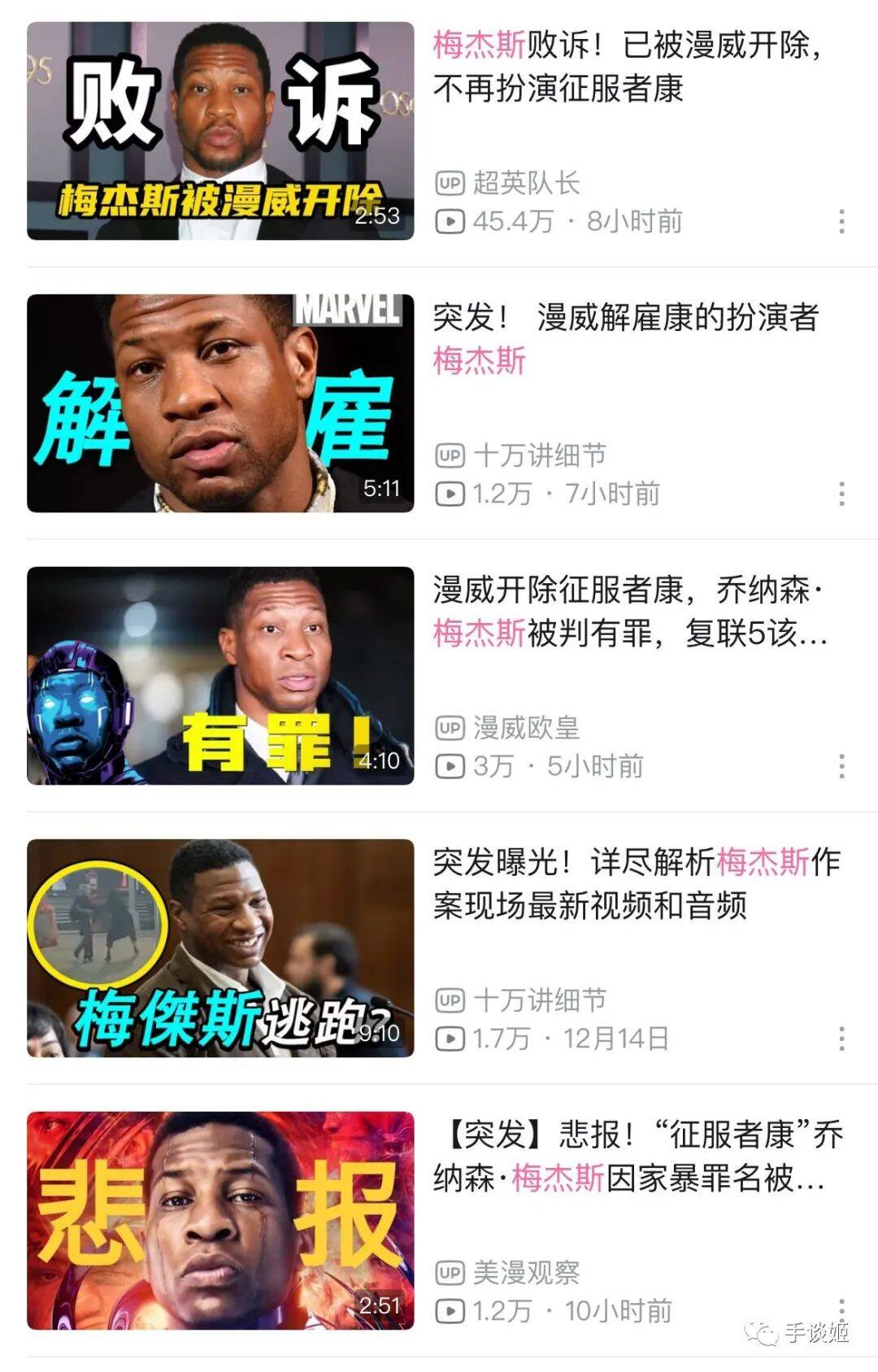This screenshot has height=1372, width=878.
Task: Open 漫威欧皇's 4:10 video thumbnail
Action: (x=220, y=676)
